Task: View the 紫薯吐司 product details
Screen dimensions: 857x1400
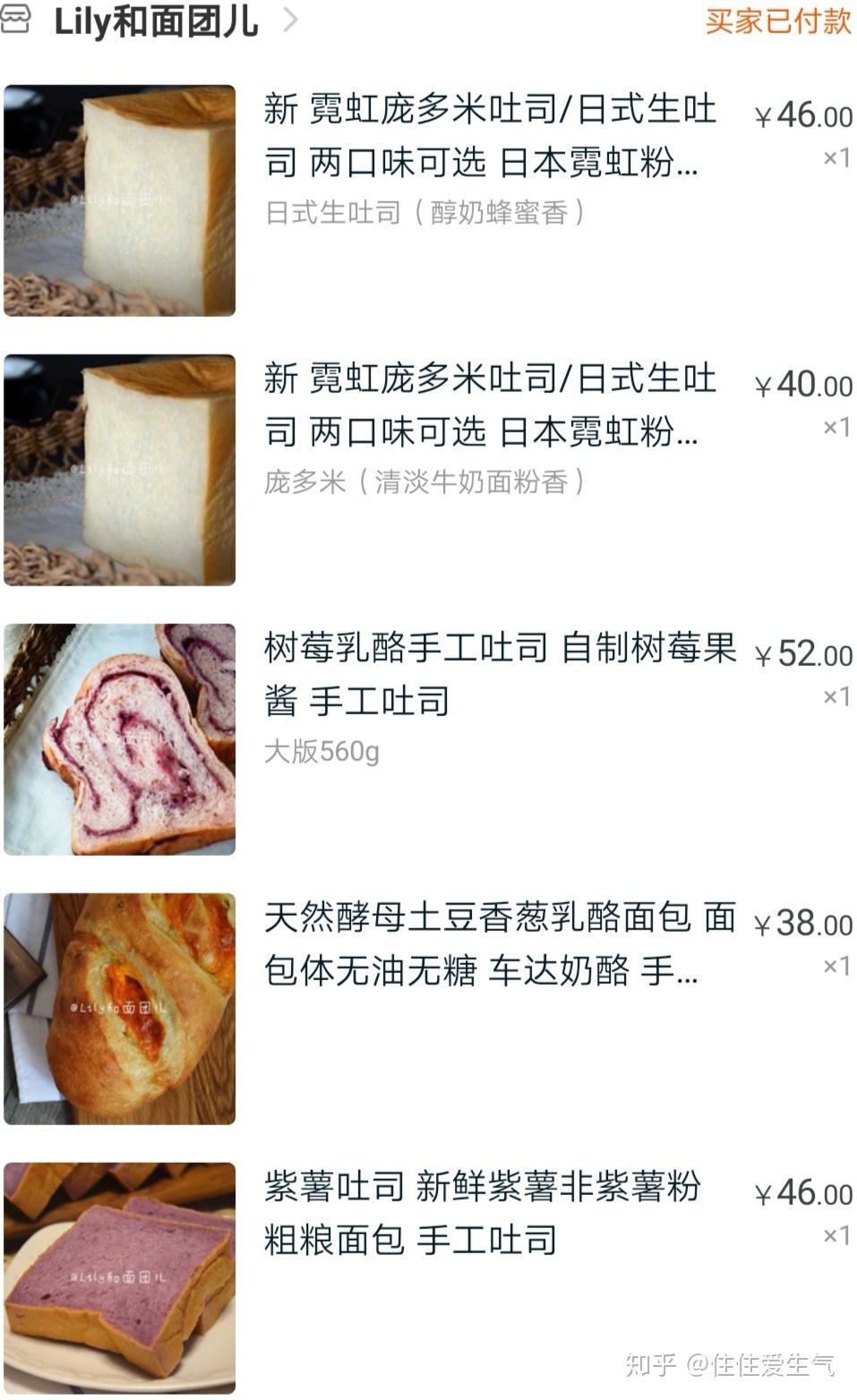Action: click(482, 1213)
